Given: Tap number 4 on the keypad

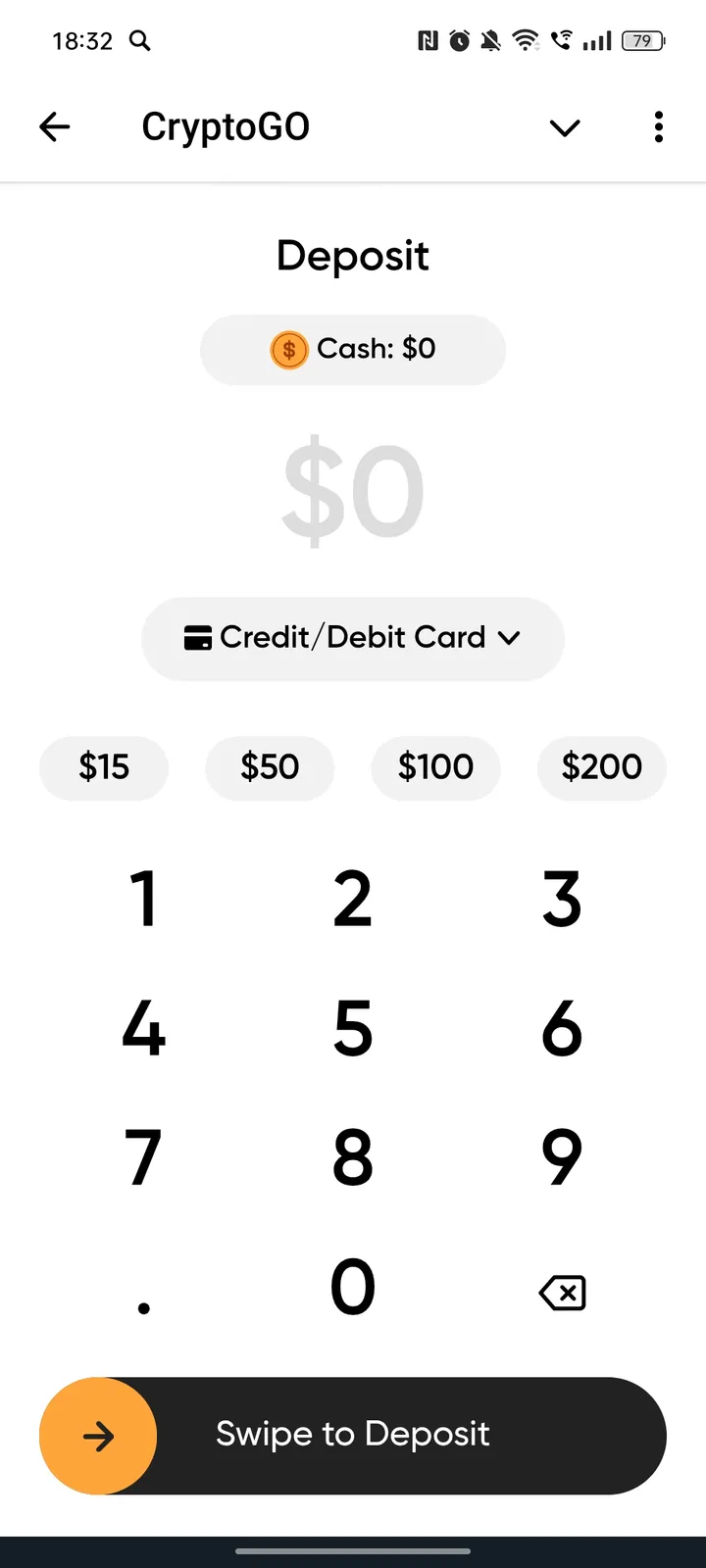Looking at the screenshot, I should (x=144, y=1028).
